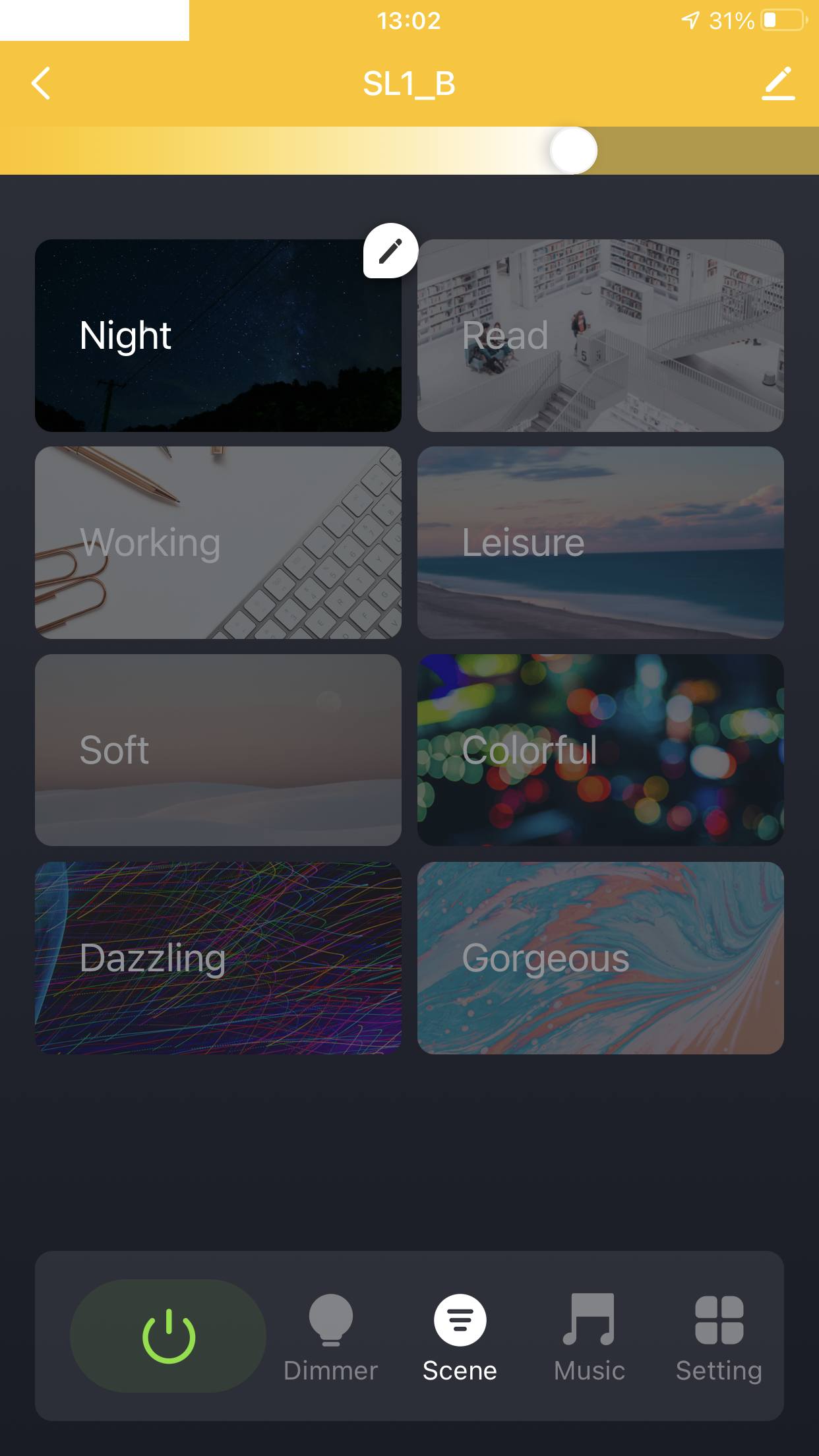This screenshot has width=819, height=1456.
Task: Choose the Working scene
Action: (x=218, y=543)
